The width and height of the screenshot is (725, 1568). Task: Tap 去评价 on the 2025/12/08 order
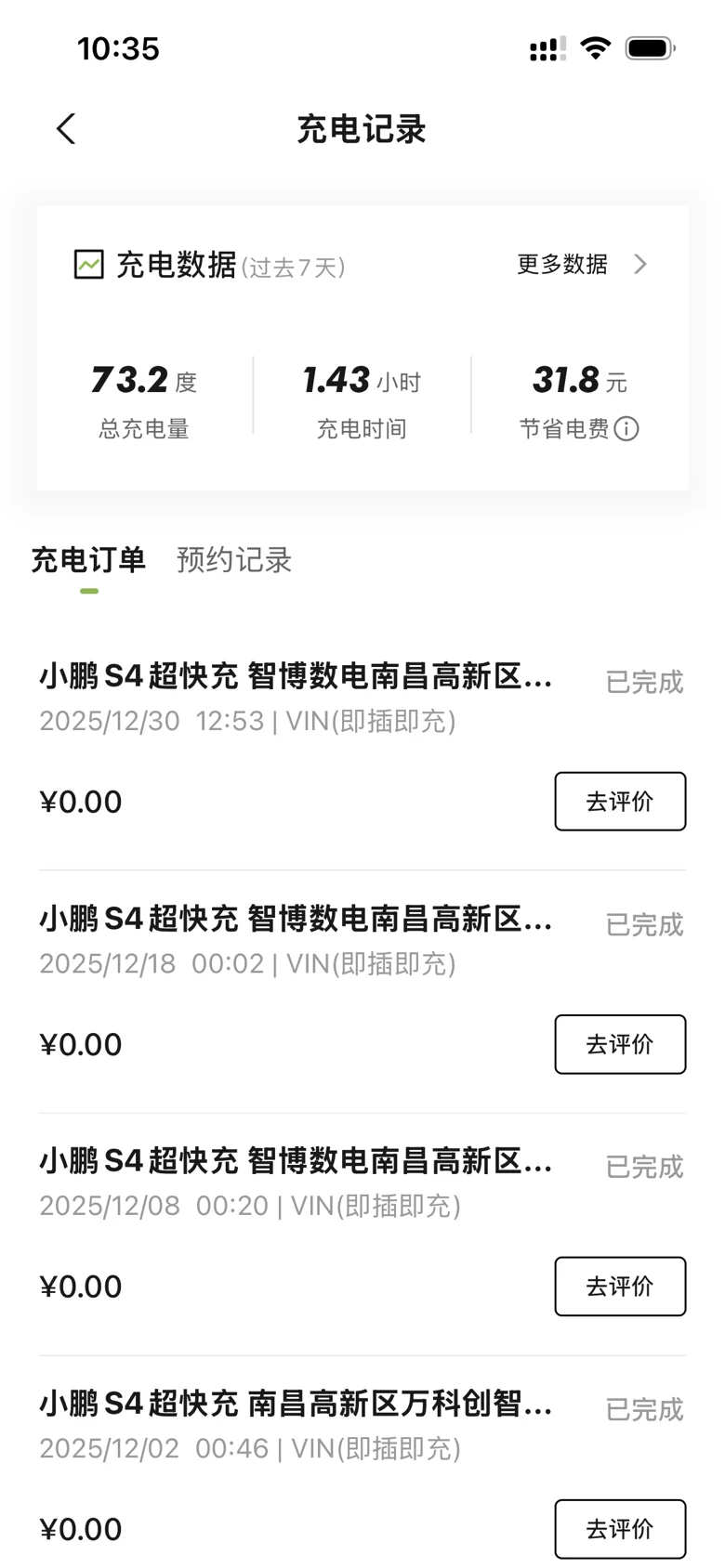(x=620, y=1287)
